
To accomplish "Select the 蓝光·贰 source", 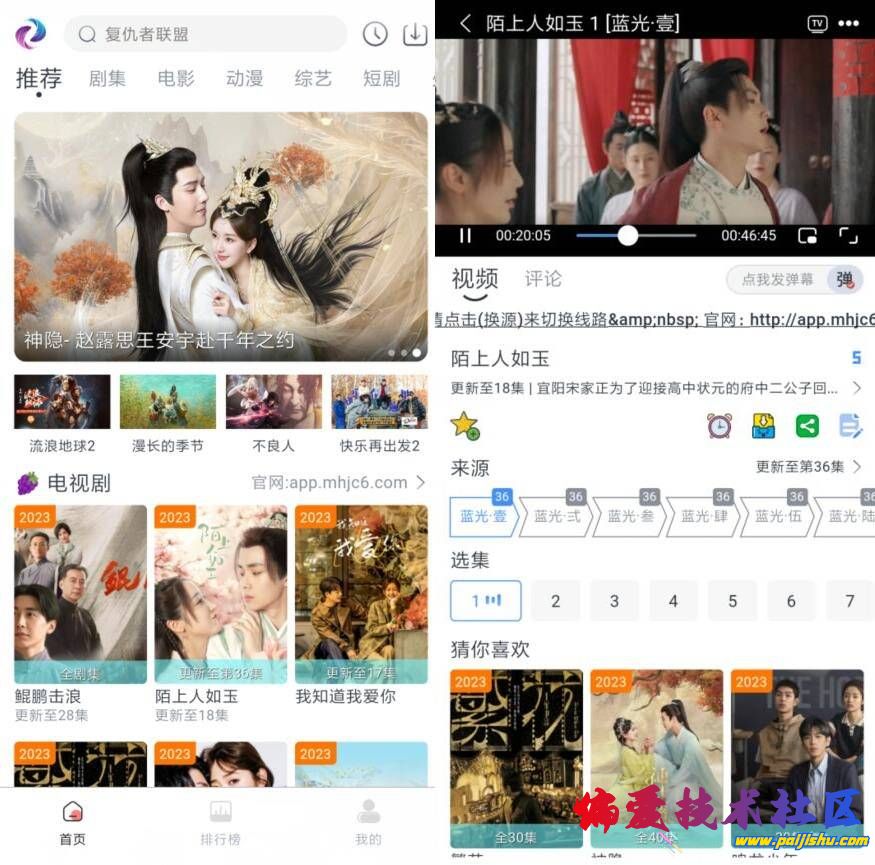I will pos(557,516).
